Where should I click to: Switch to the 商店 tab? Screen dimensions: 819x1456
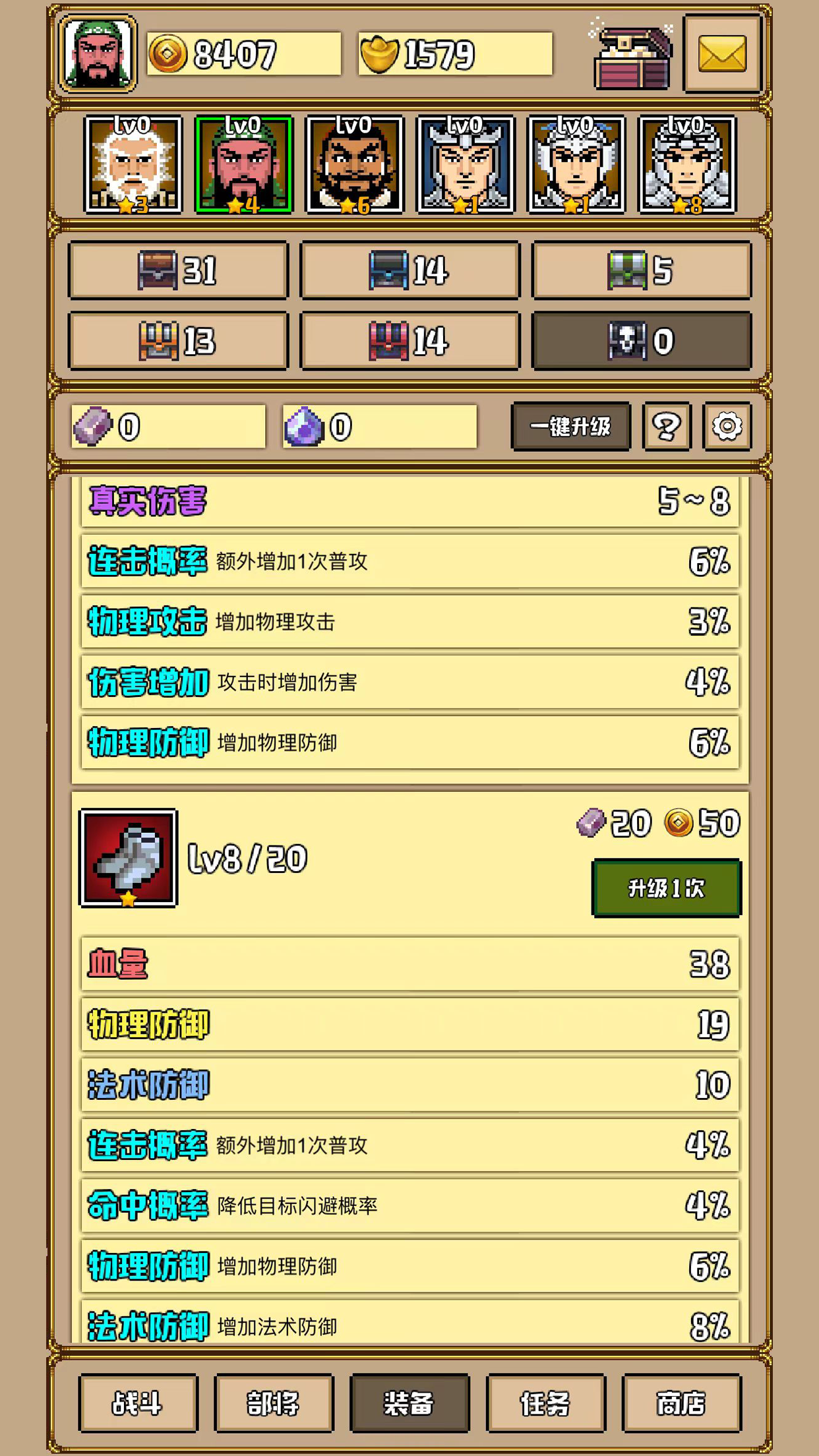click(681, 1403)
